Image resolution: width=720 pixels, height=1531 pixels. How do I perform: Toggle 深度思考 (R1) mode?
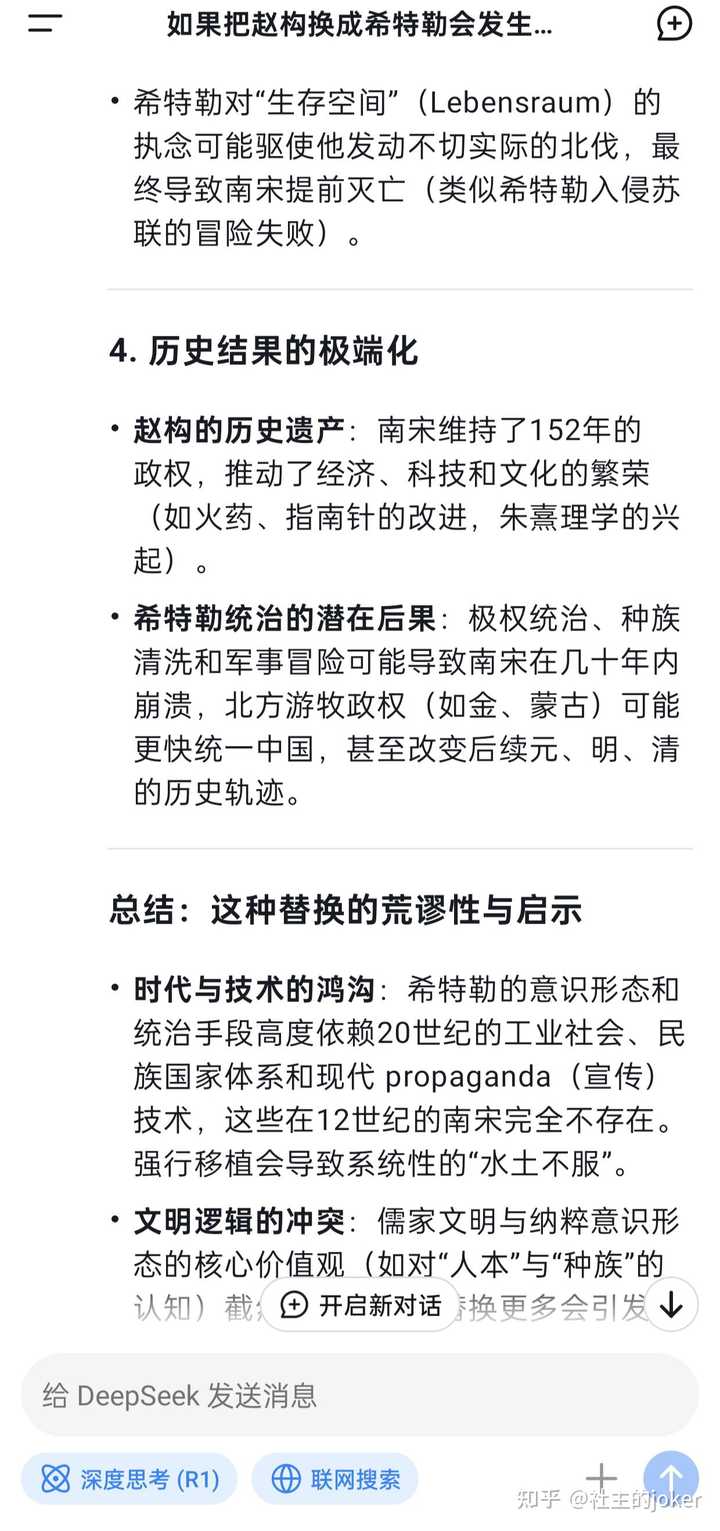[129, 1479]
